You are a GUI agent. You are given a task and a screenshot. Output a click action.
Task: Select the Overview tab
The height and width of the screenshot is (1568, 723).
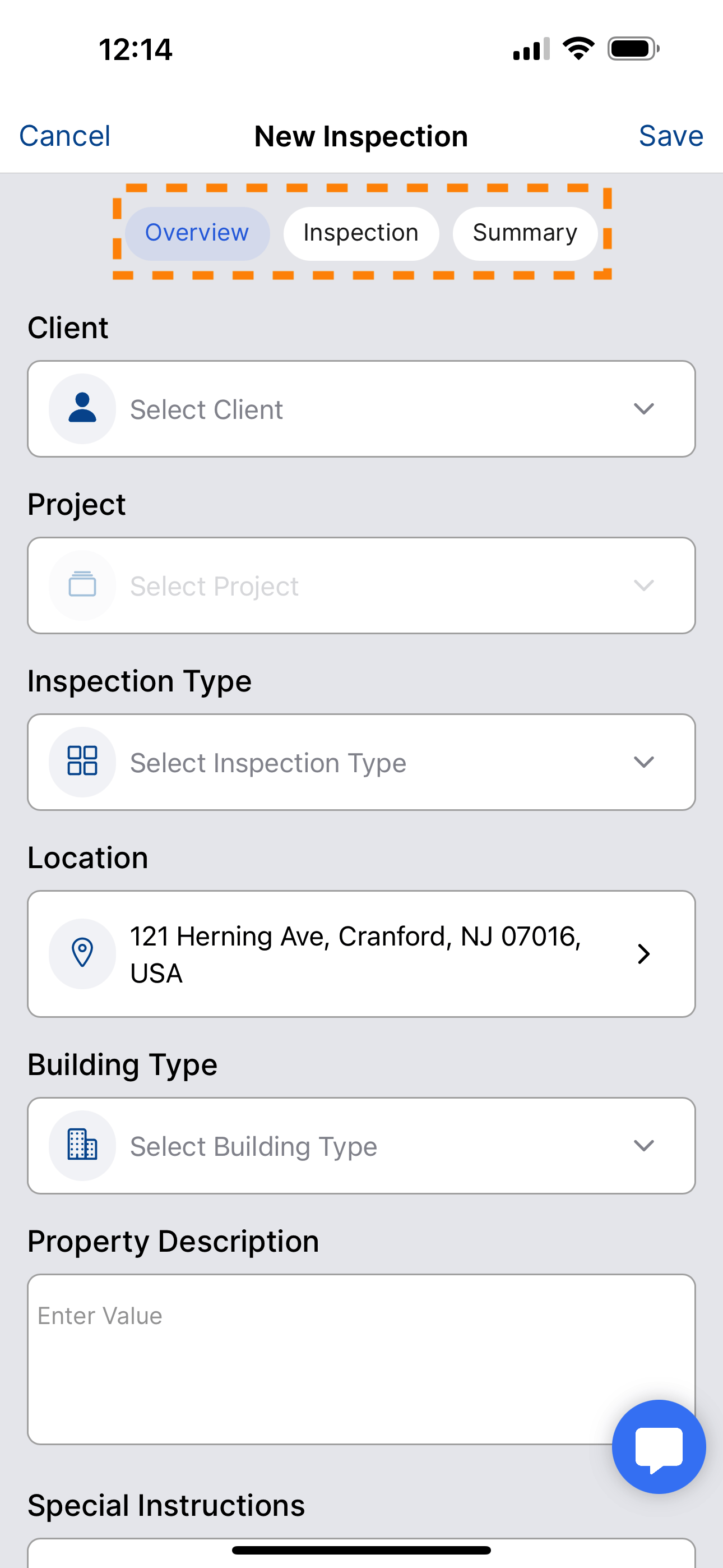tap(197, 233)
